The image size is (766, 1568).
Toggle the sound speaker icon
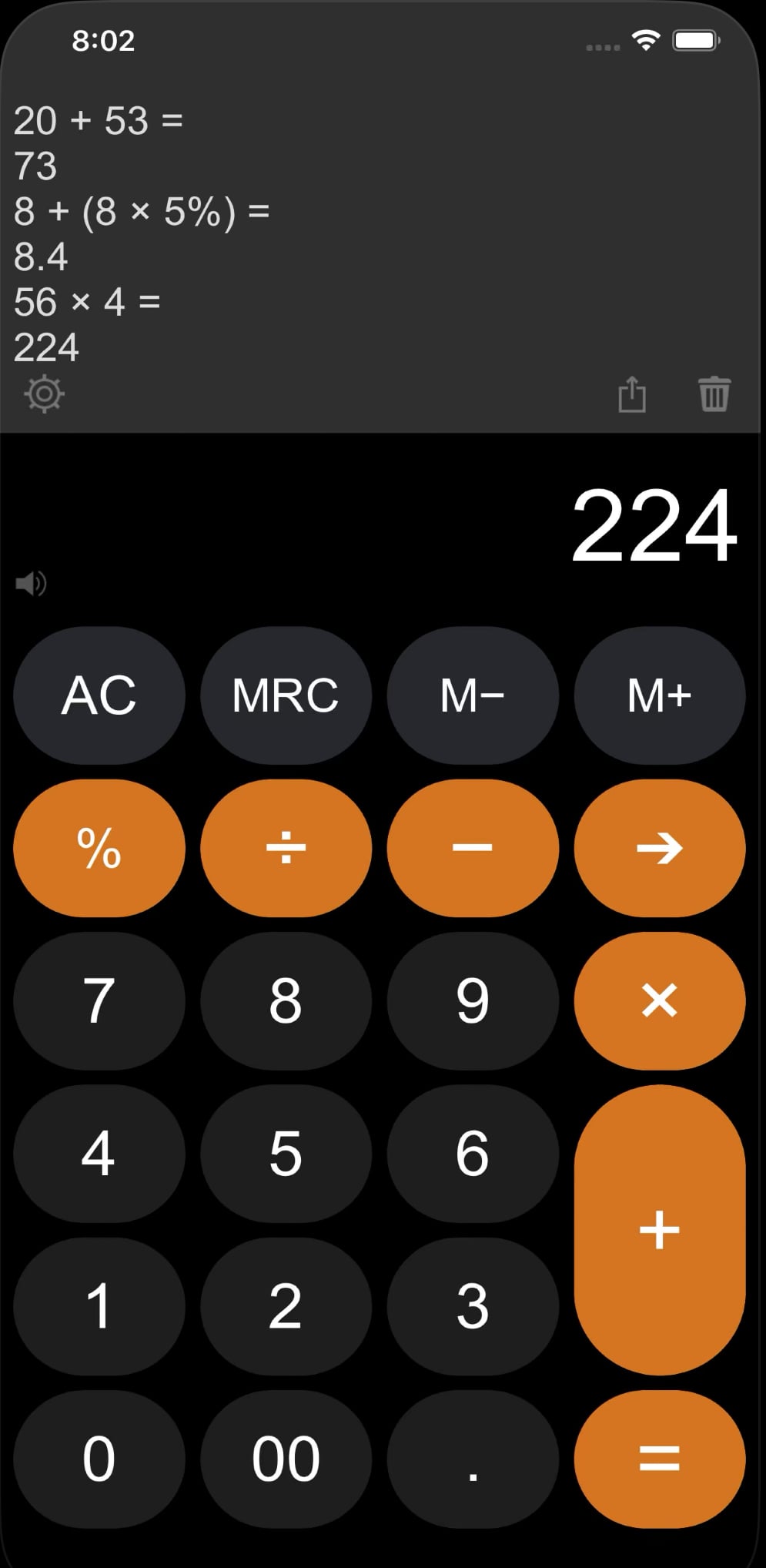tap(31, 584)
